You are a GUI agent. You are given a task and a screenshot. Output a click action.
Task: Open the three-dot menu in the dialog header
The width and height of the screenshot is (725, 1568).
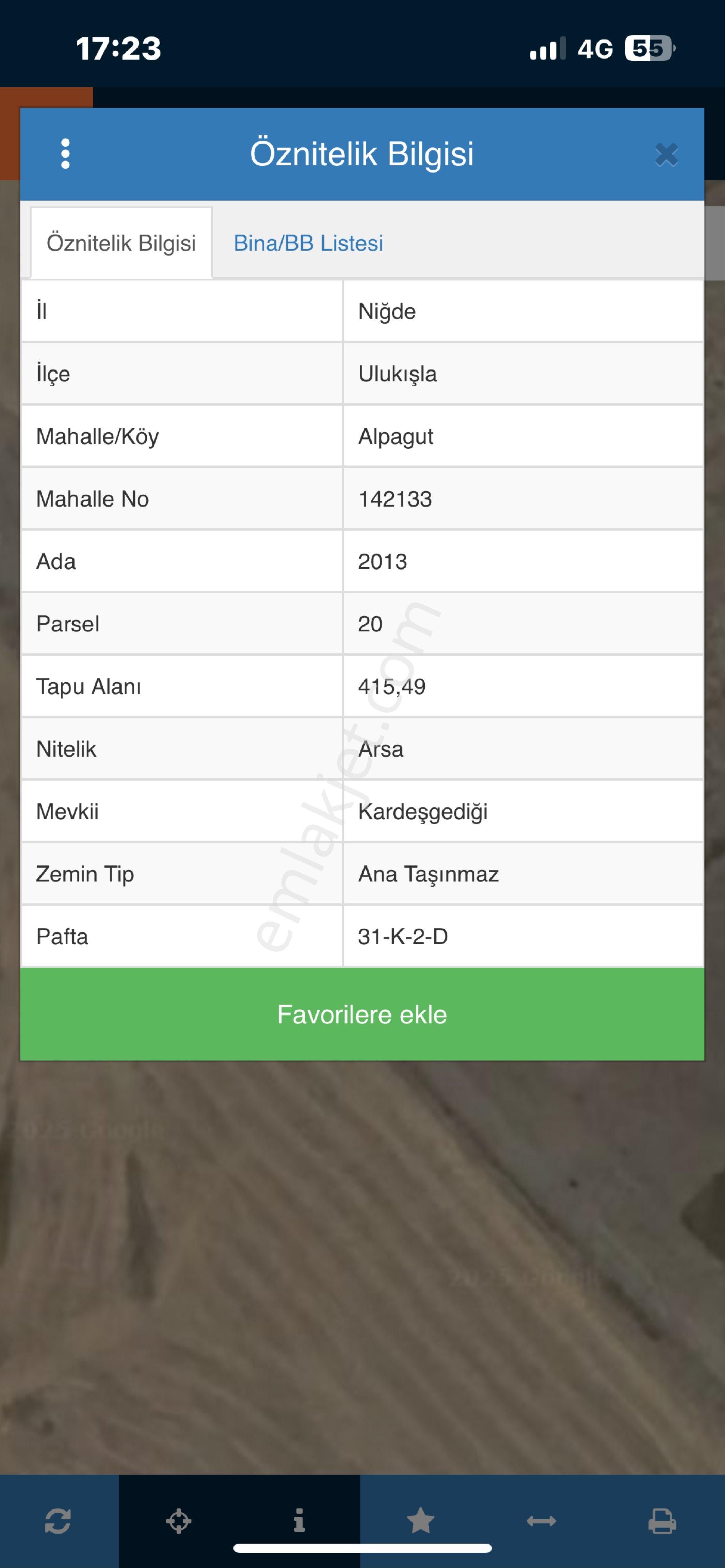click(65, 154)
